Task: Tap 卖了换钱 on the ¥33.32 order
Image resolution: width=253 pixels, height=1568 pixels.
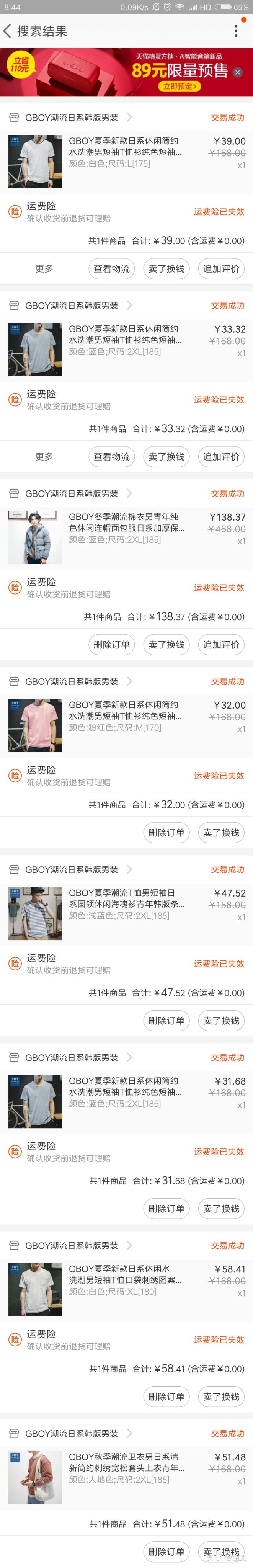Action: pyautogui.click(x=166, y=457)
